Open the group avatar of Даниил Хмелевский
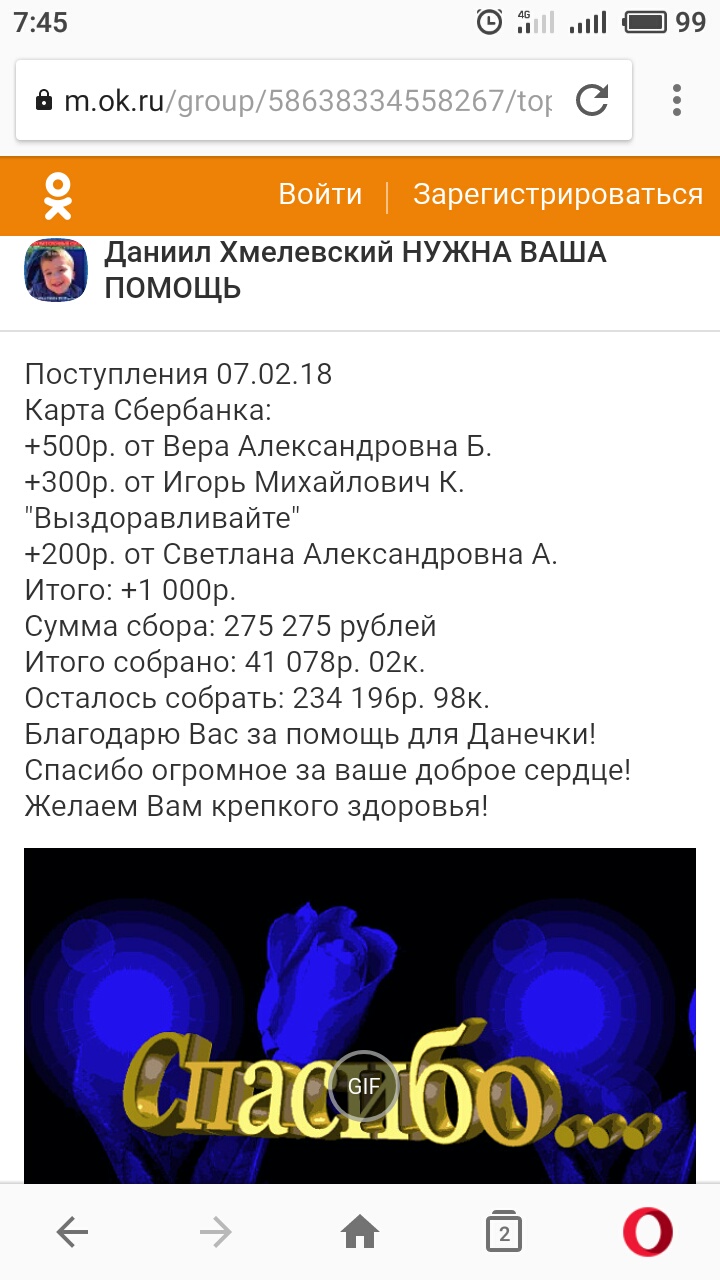The image size is (720, 1280). click(56, 270)
